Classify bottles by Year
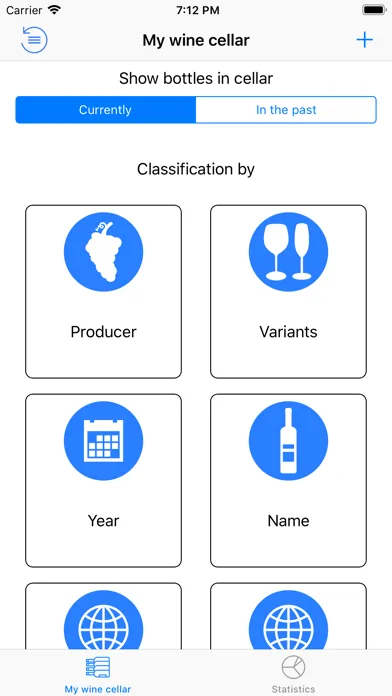Viewport: 392px width, 696px height. (103, 480)
